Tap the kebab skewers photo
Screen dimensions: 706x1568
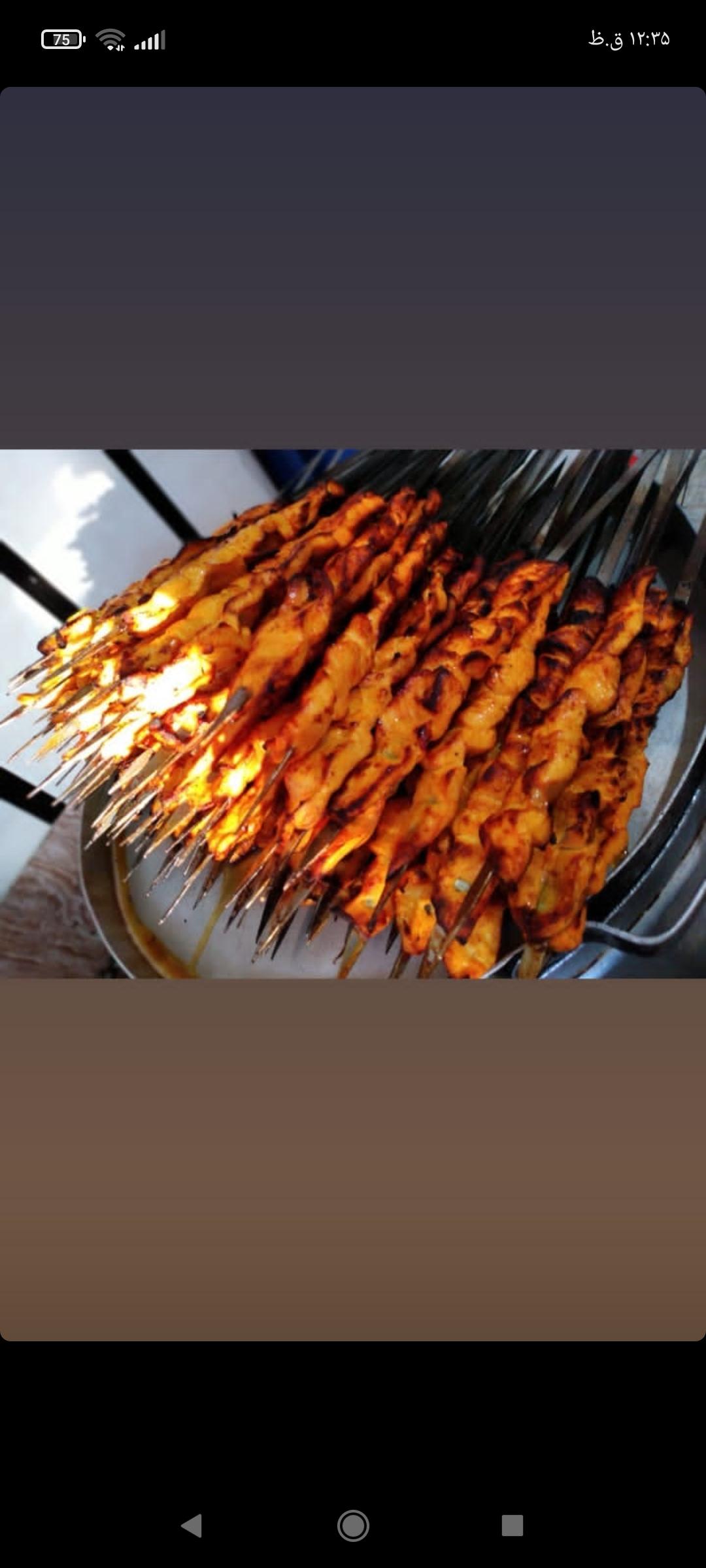click(353, 713)
